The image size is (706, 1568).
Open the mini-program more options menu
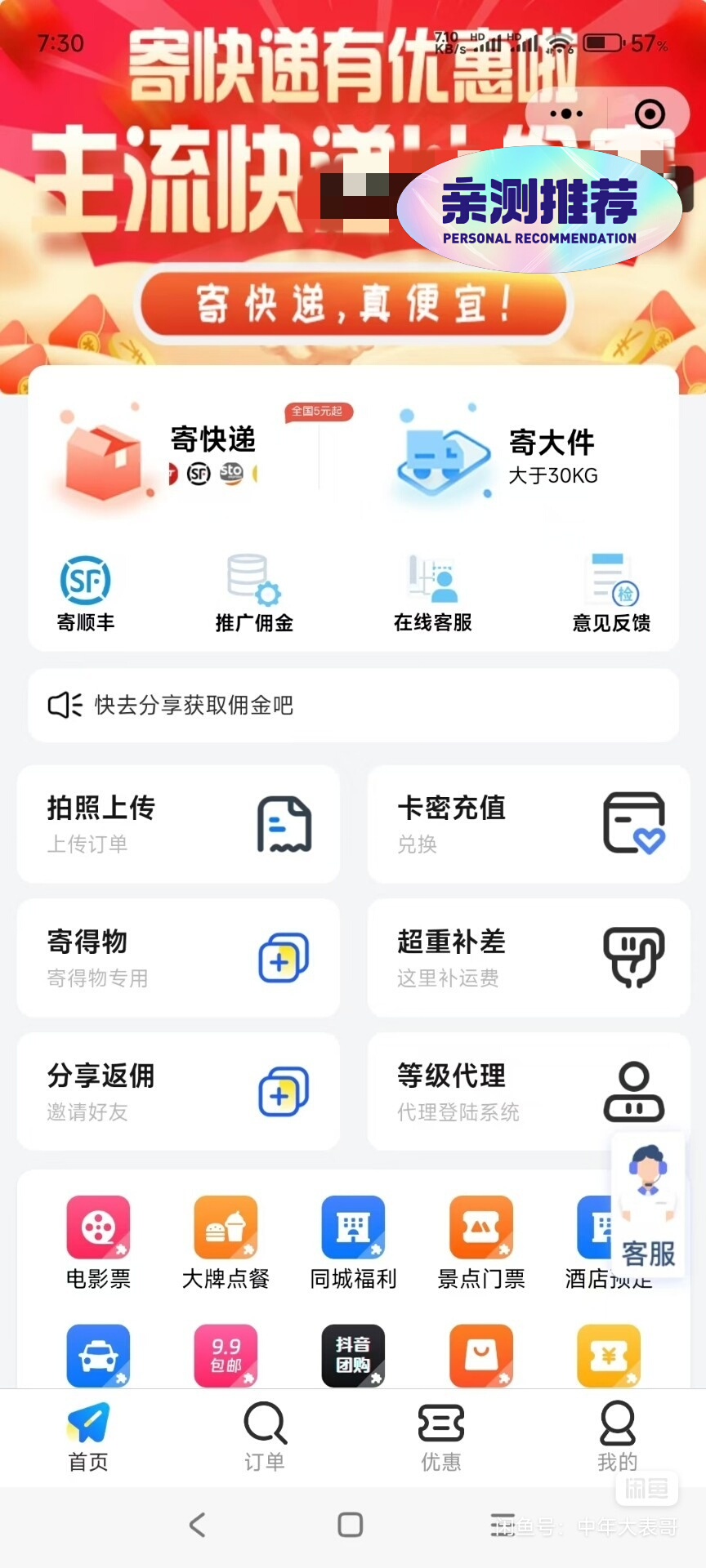(x=566, y=114)
